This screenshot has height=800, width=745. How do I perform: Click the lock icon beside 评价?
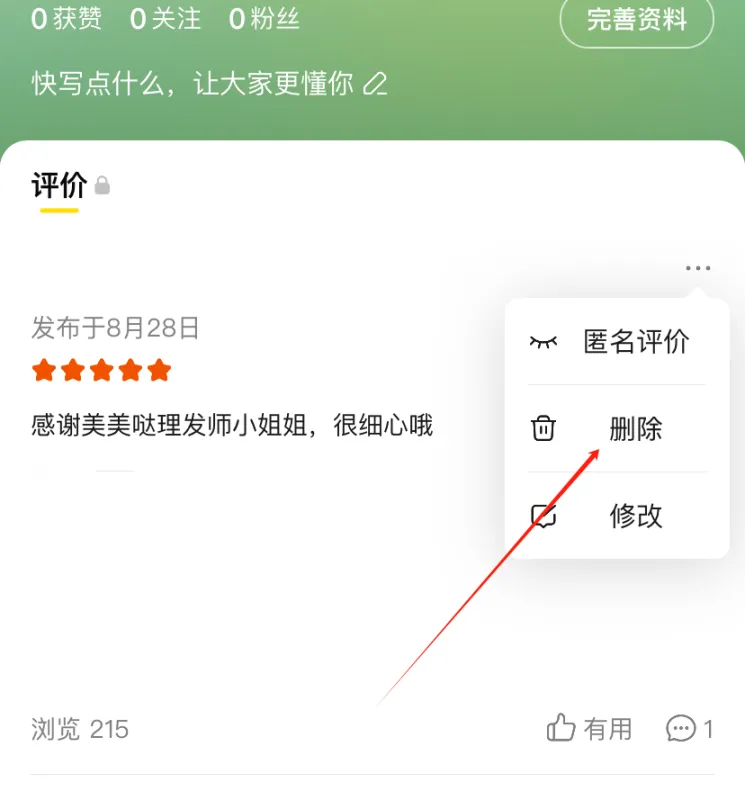click(101, 183)
